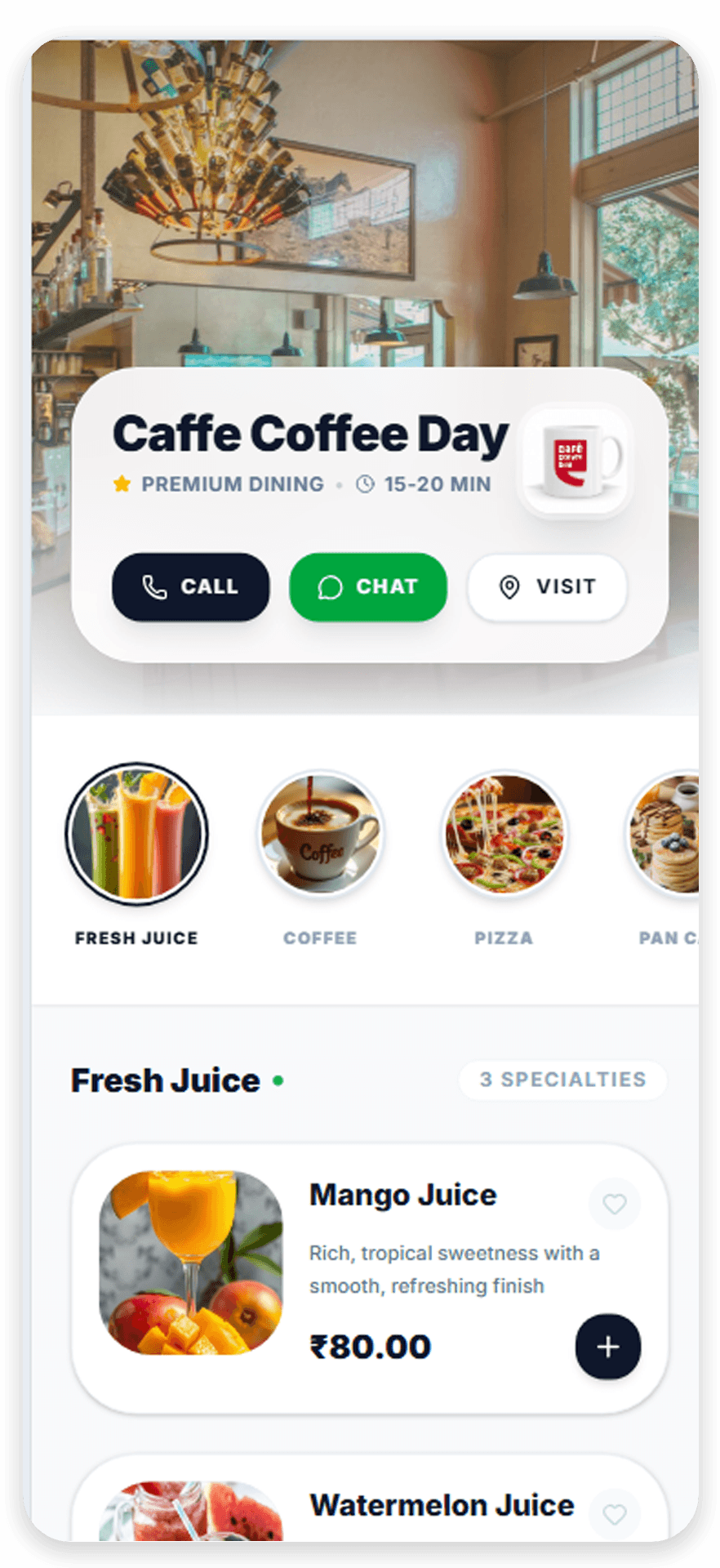Add Mango Juice using the plus button
The height and width of the screenshot is (1568, 720).
[607, 1347]
